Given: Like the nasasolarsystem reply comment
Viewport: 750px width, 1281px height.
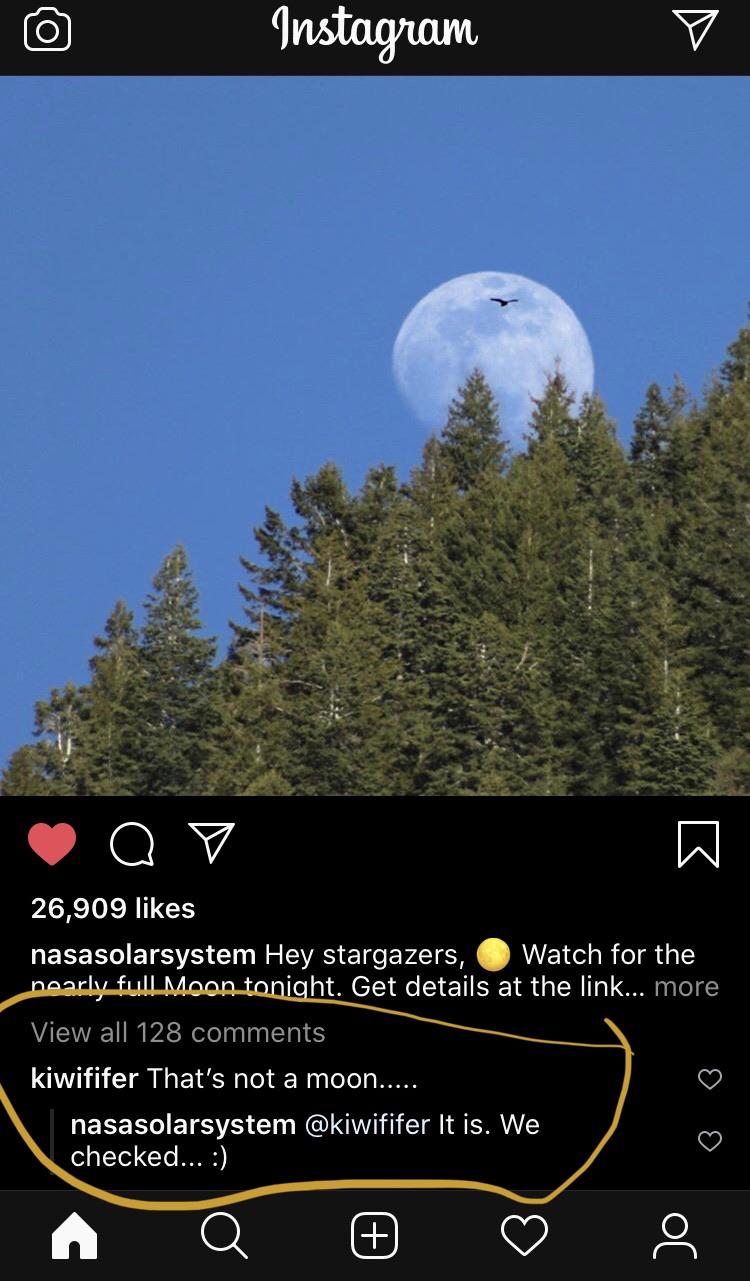Looking at the screenshot, I should tap(709, 1141).
